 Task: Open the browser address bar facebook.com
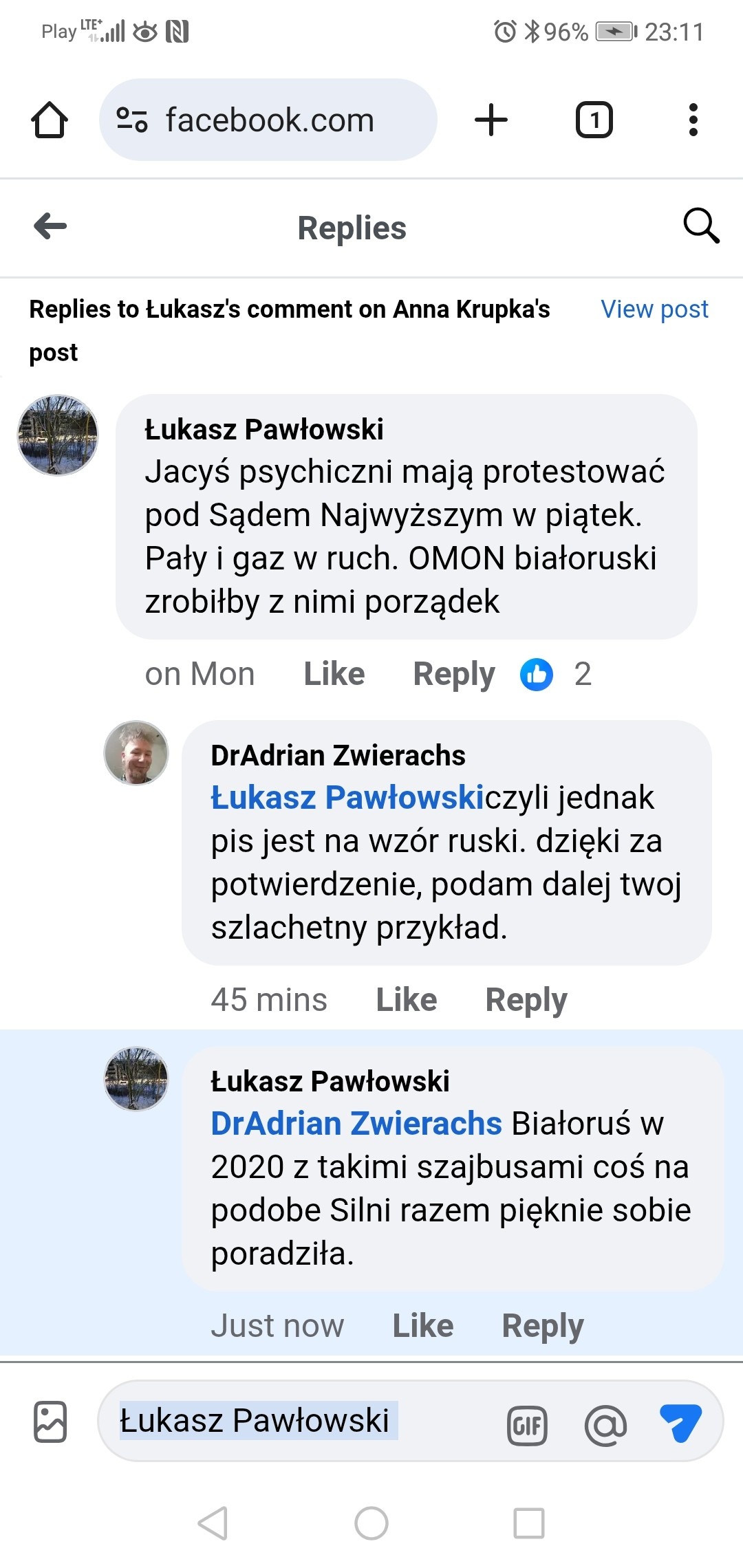[268, 120]
